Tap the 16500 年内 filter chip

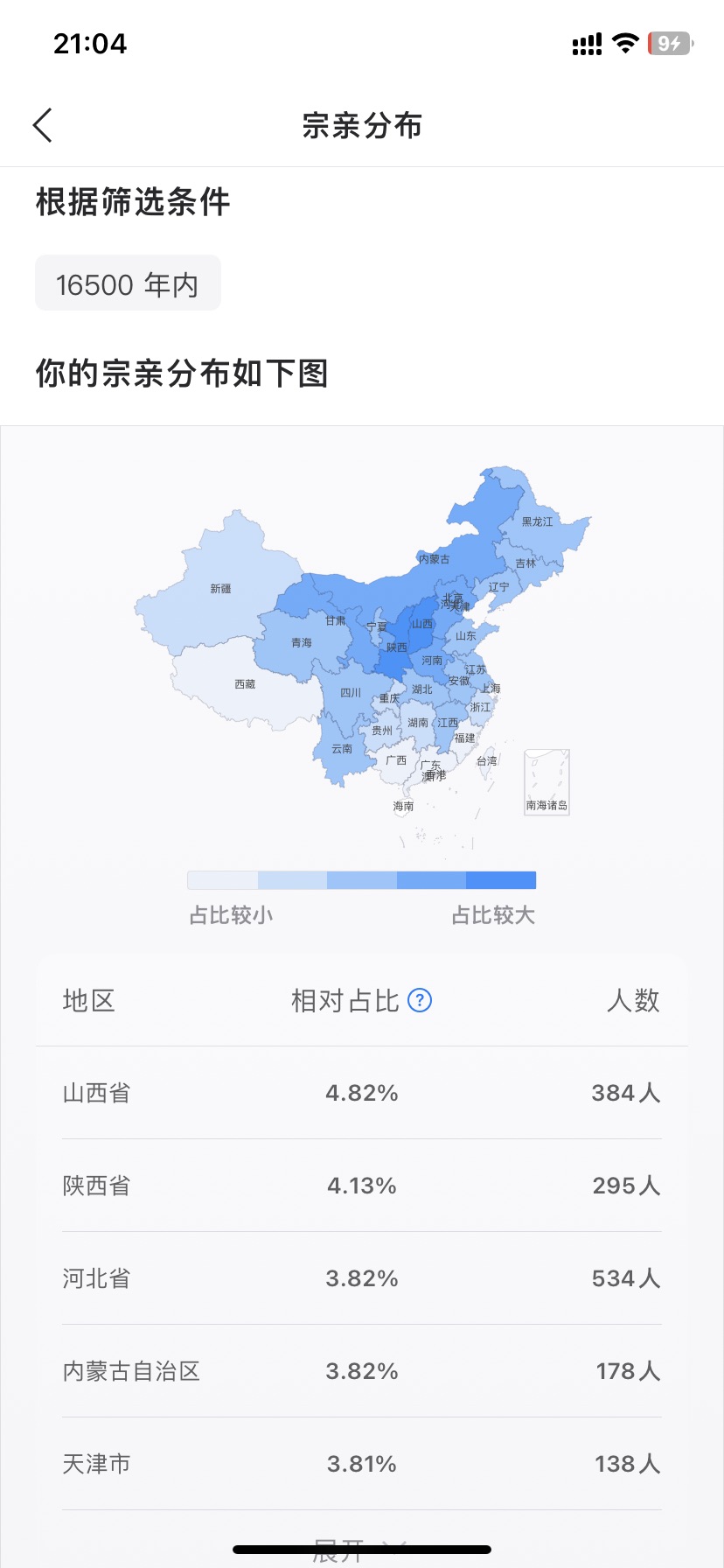[x=128, y=284]
